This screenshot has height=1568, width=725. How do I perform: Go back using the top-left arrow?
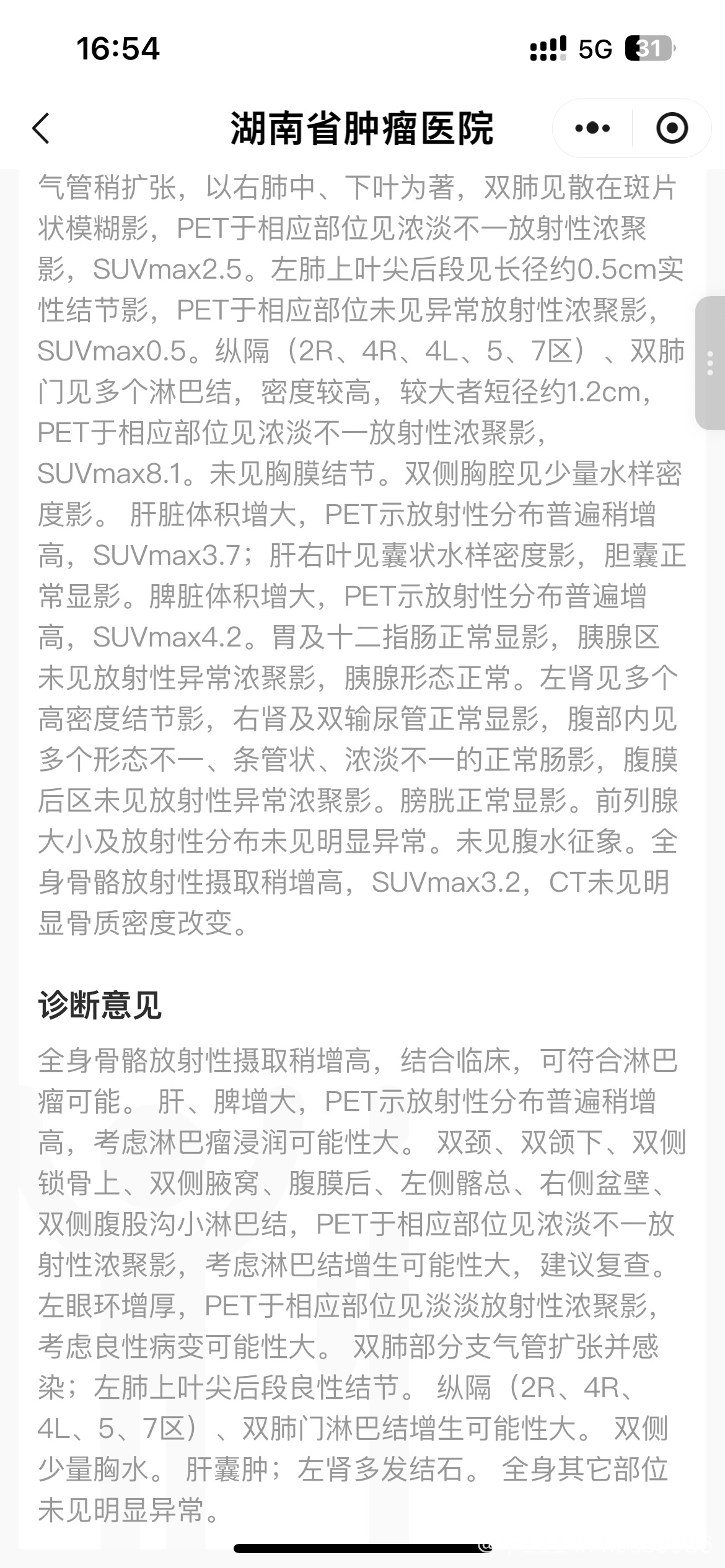click(x=41, y=129)
